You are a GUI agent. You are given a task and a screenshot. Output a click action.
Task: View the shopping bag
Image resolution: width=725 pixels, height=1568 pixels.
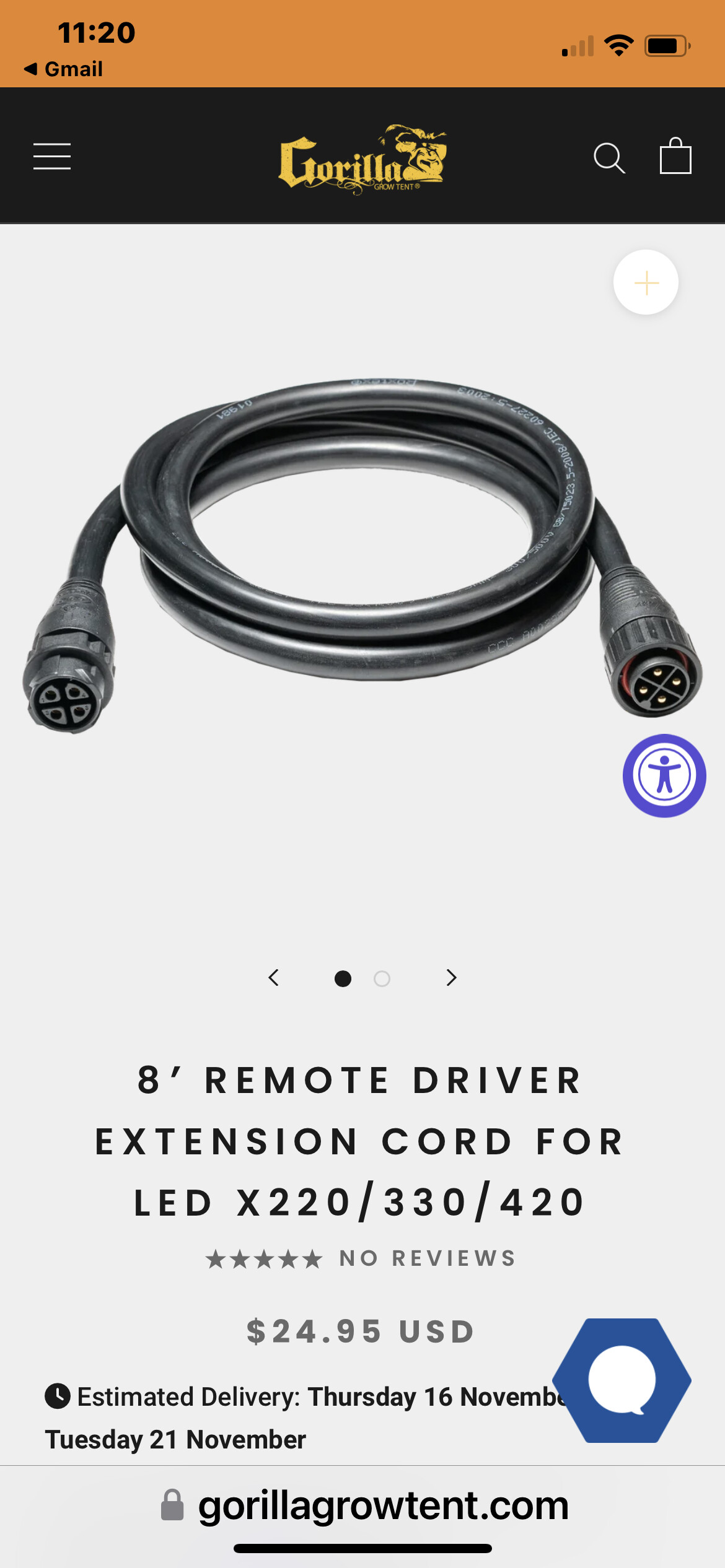click(675, 155)
